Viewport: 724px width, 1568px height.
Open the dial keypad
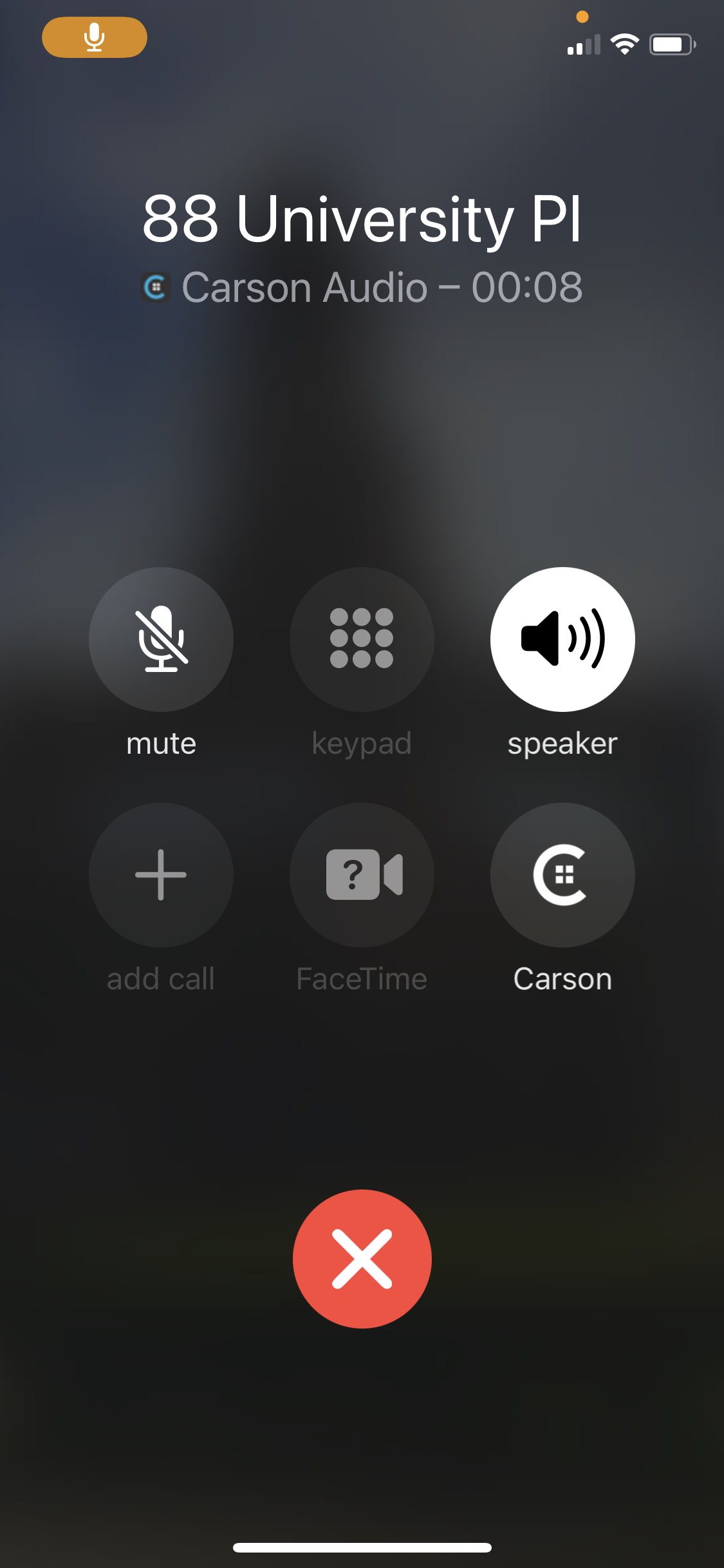click(361, 638)
